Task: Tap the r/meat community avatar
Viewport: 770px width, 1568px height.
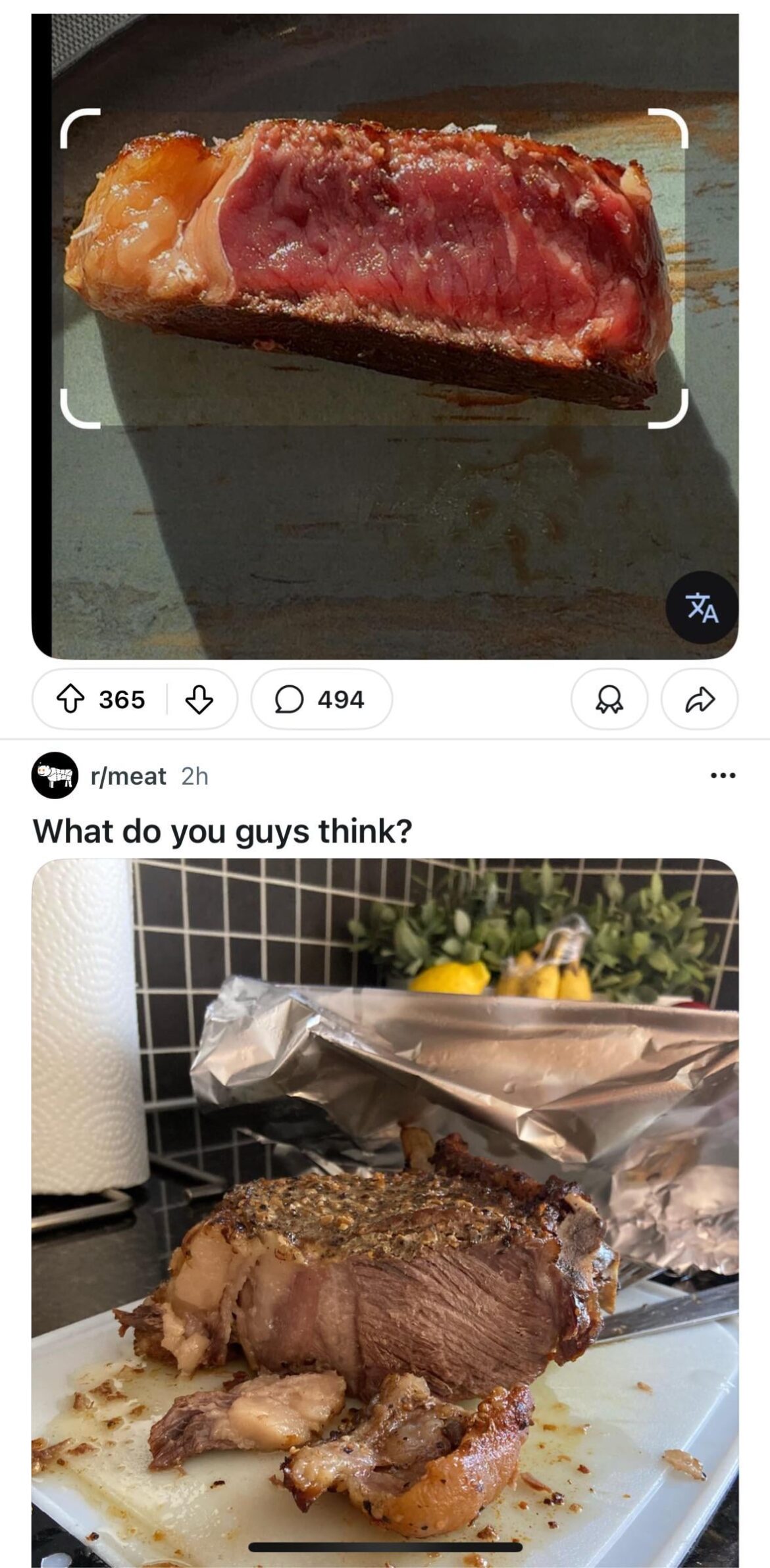Action: [x=55, y=775]
